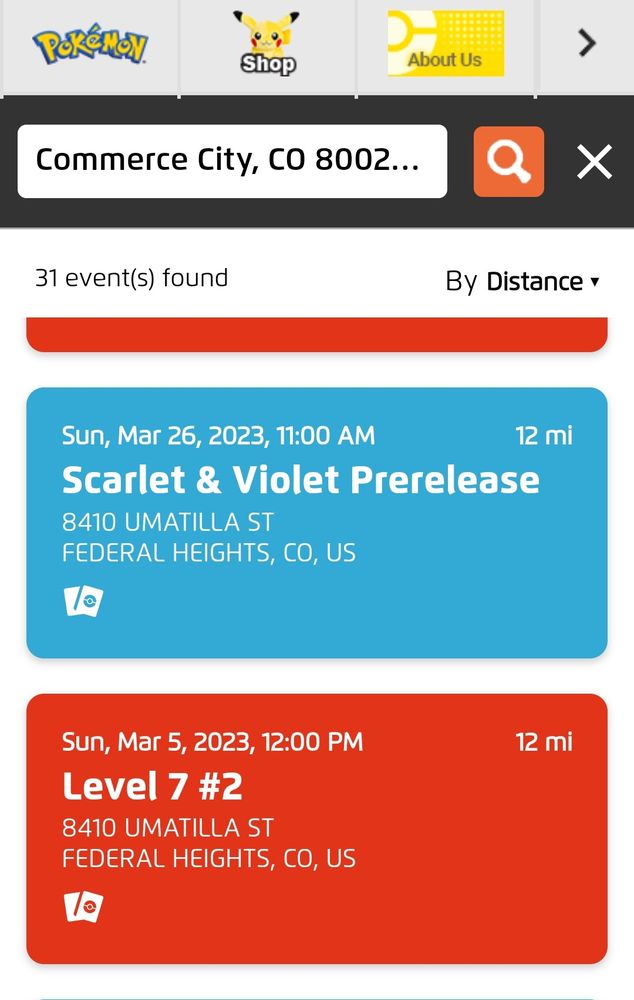Tap the orange search button
Viewport: 634px width, 1000px height.
click(508, 161)
